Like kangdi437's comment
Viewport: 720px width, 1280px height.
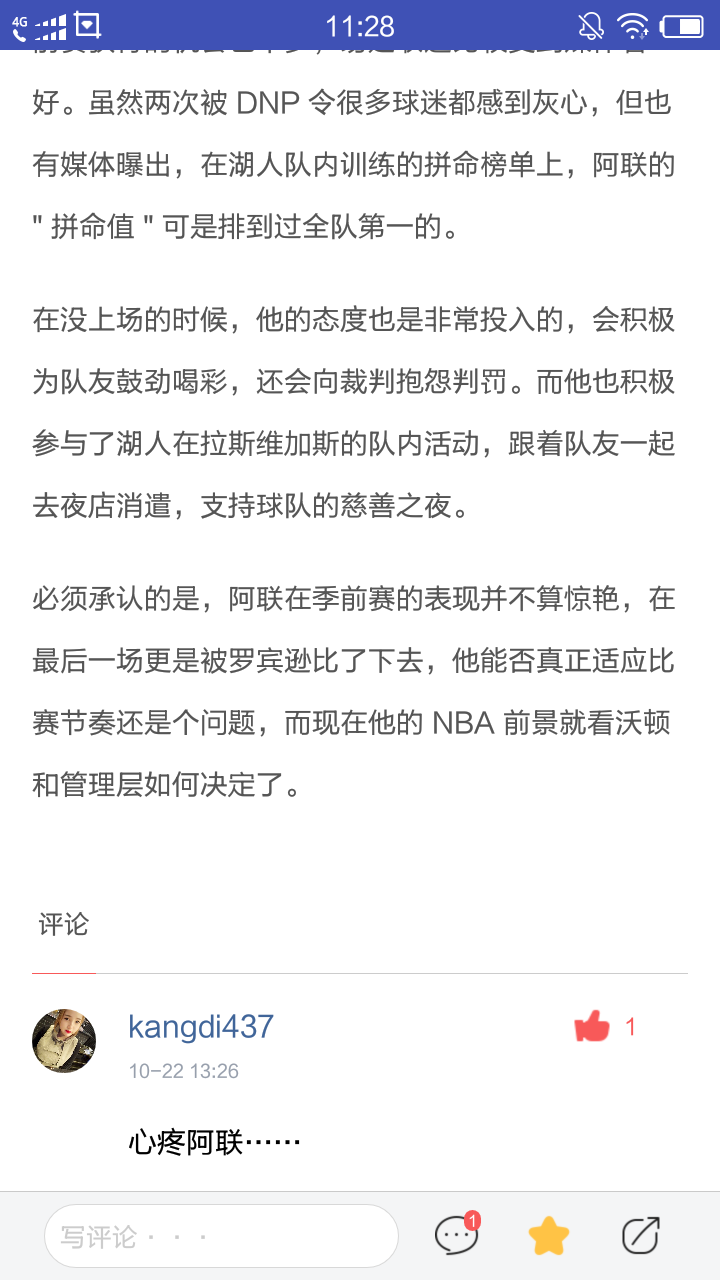coord(592,1026)
